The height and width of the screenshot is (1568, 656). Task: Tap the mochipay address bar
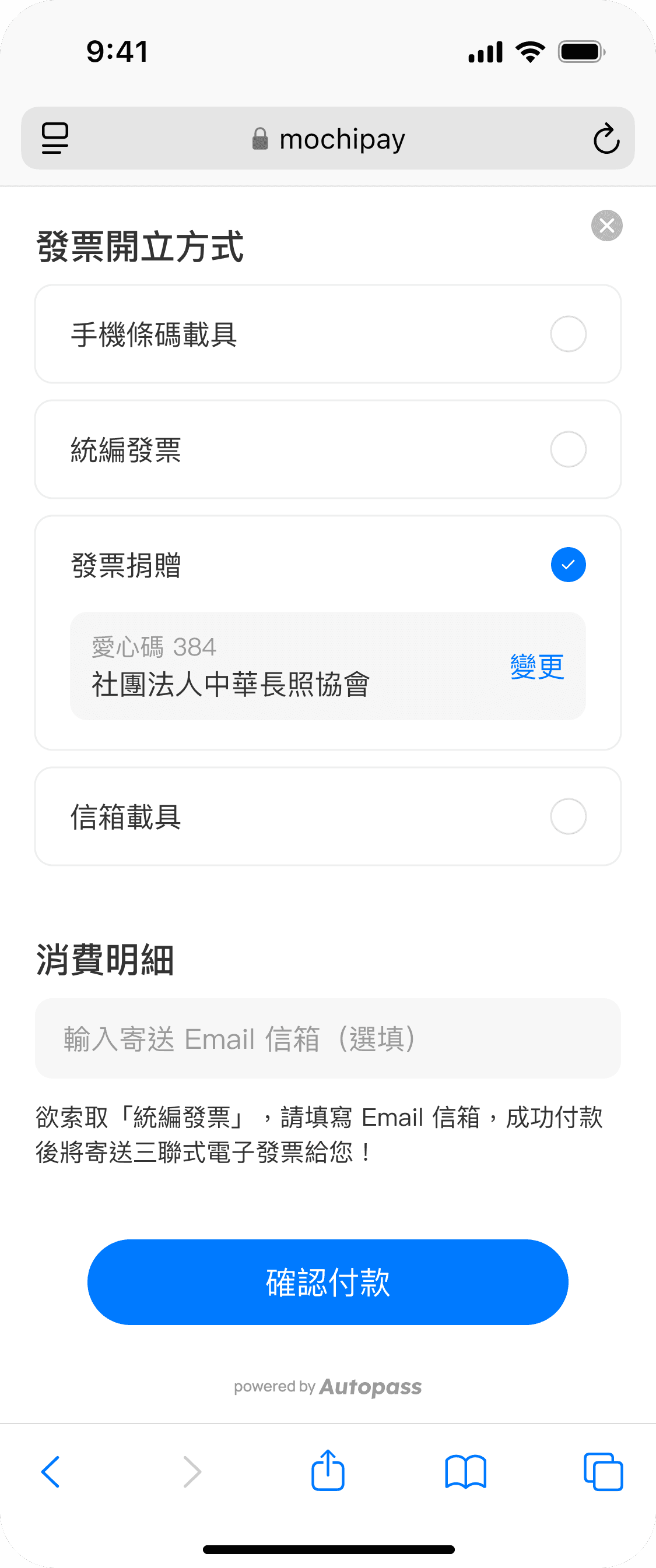(x=329, y=139)
